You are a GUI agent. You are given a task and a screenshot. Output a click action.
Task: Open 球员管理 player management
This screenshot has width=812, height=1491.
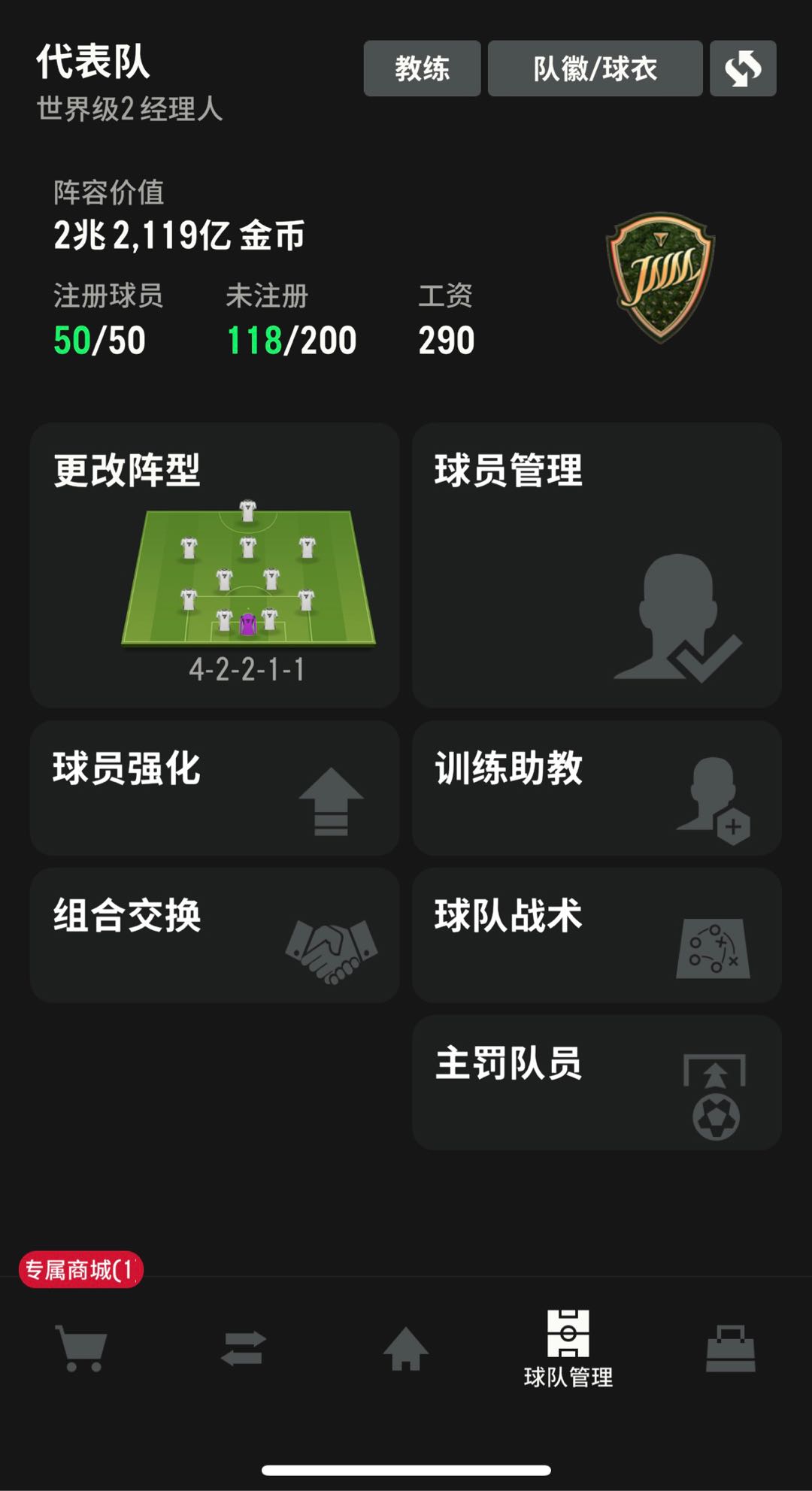pyautogui.click(x=596, y=565)
